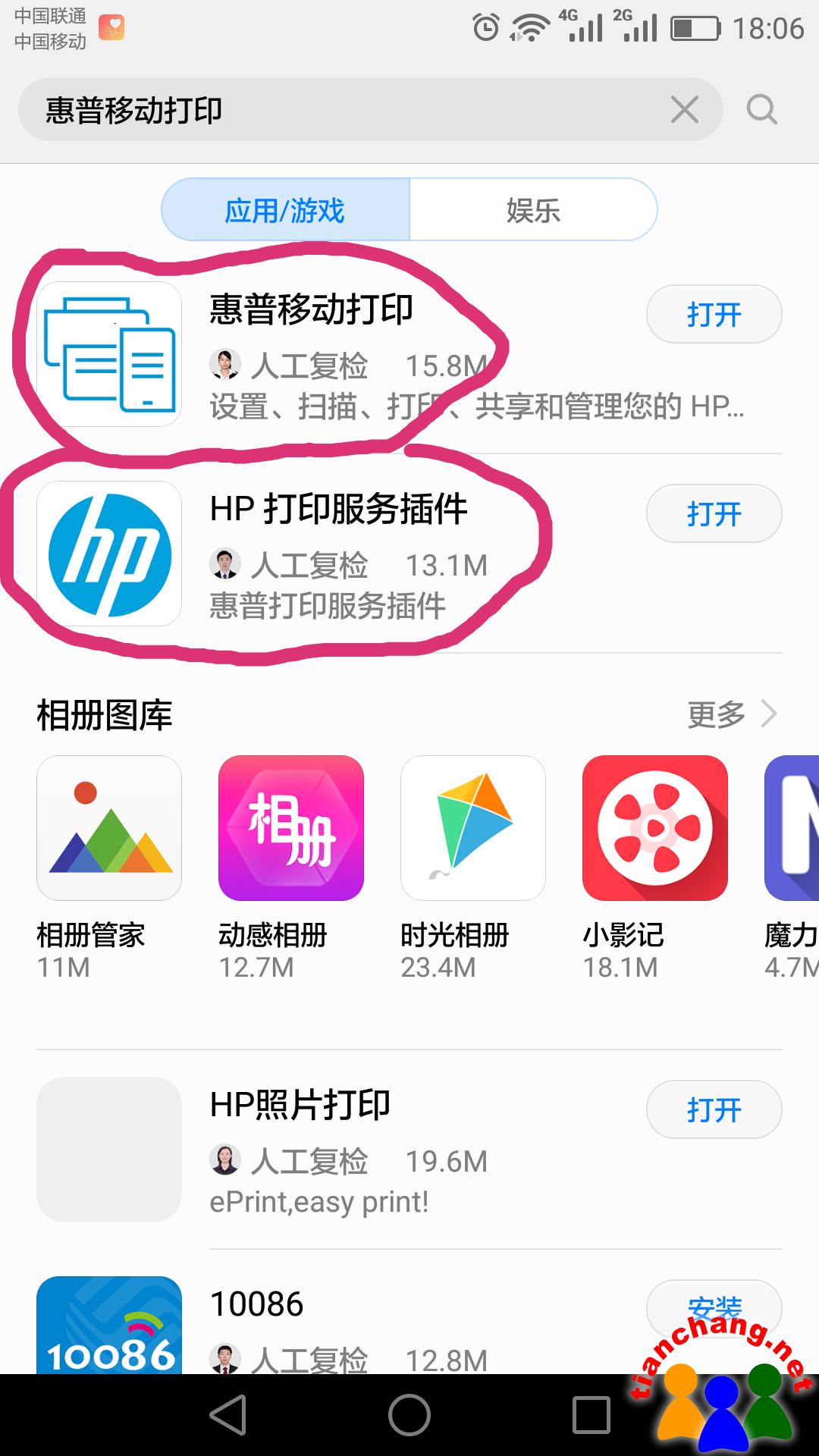This screenshot has height=1456, width=819.
Task: Tap the search field containing 惠普移动打印
Action: click(341, 110)
